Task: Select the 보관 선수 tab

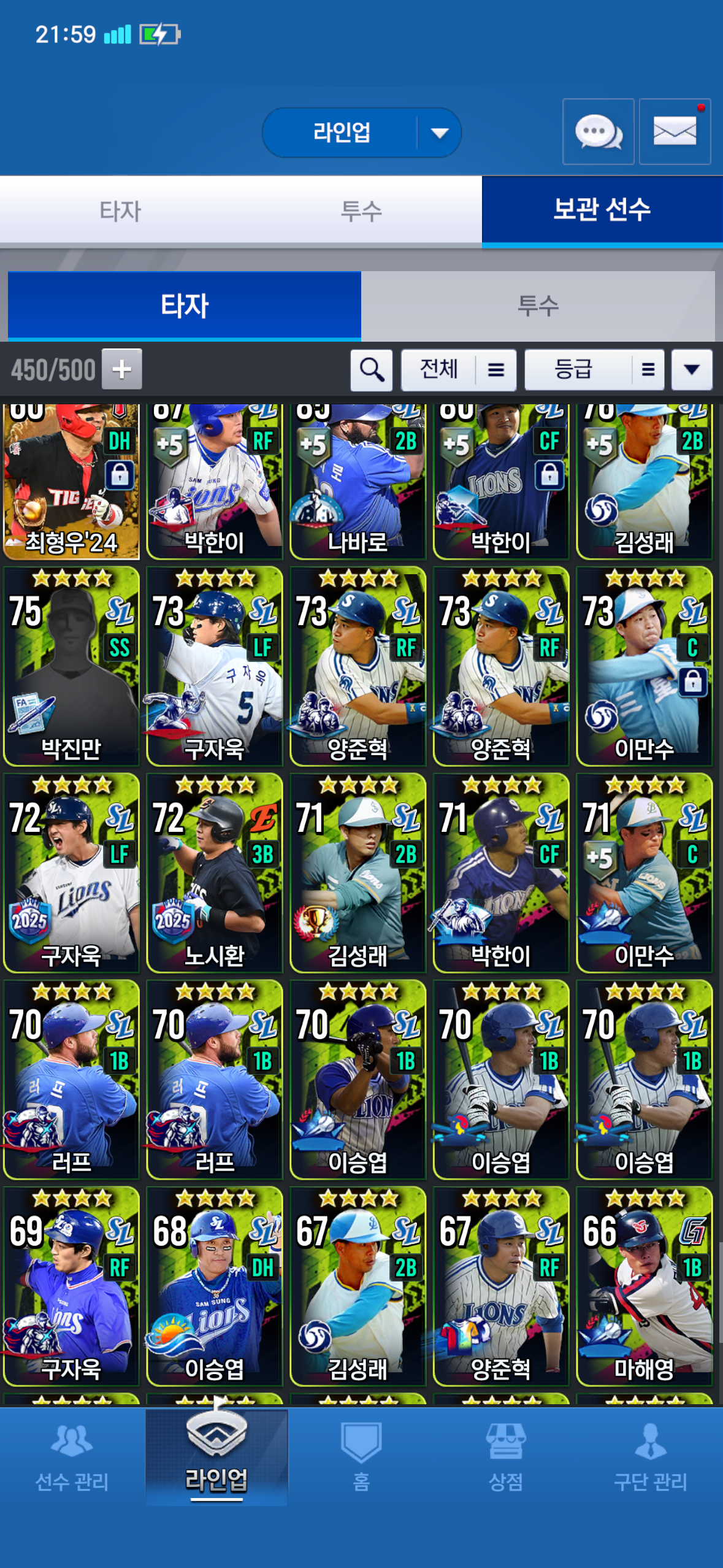Action: [602, 211]
